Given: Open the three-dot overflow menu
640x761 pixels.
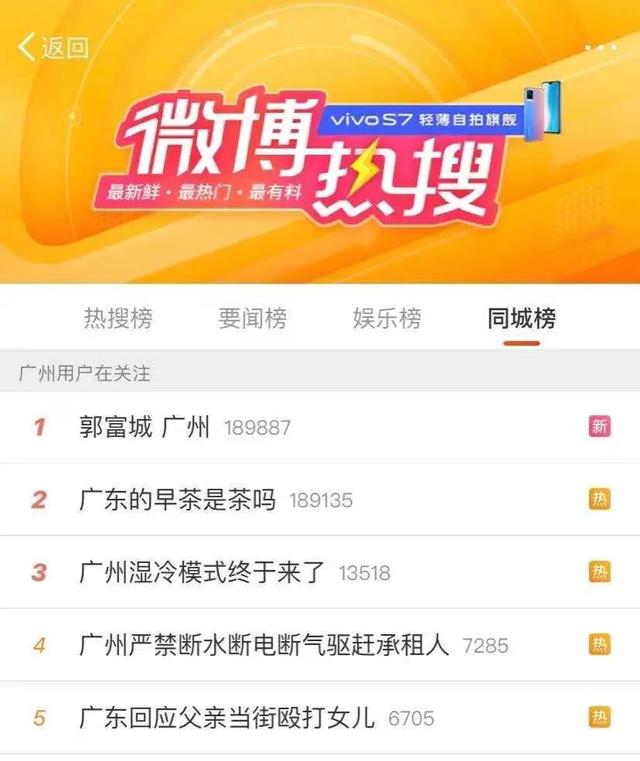Looking at the screenshot, I should [x=600, y=47].
